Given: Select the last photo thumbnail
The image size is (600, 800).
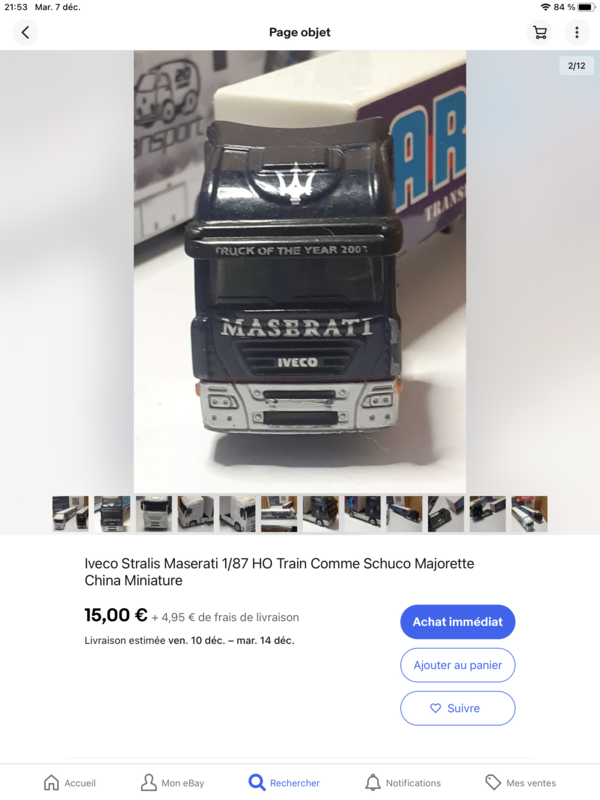Looking at the screenshot, I should [x=529, y=513].
